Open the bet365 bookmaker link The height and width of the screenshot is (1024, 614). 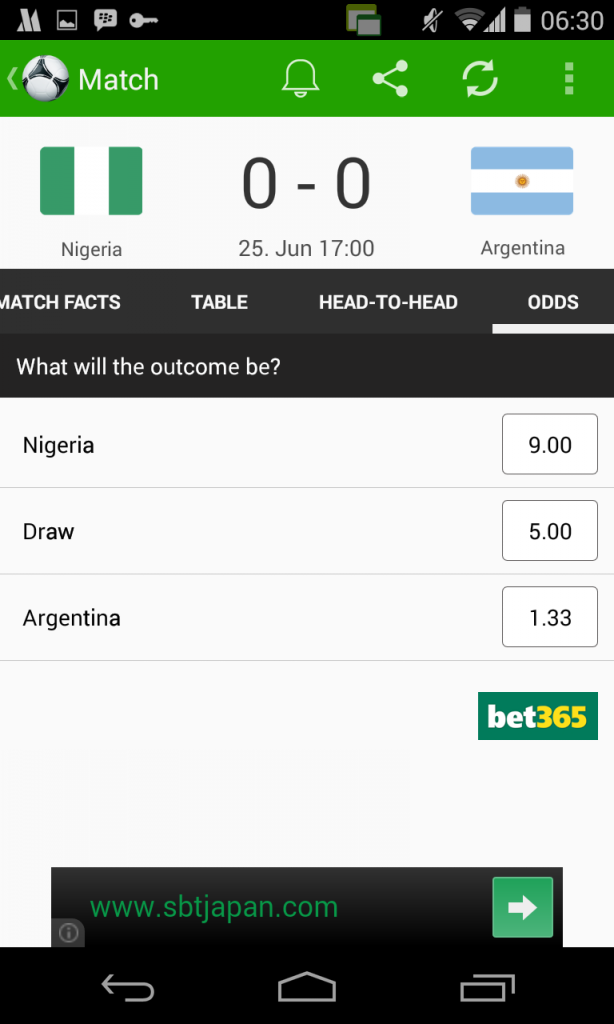[x=537, y=716]
